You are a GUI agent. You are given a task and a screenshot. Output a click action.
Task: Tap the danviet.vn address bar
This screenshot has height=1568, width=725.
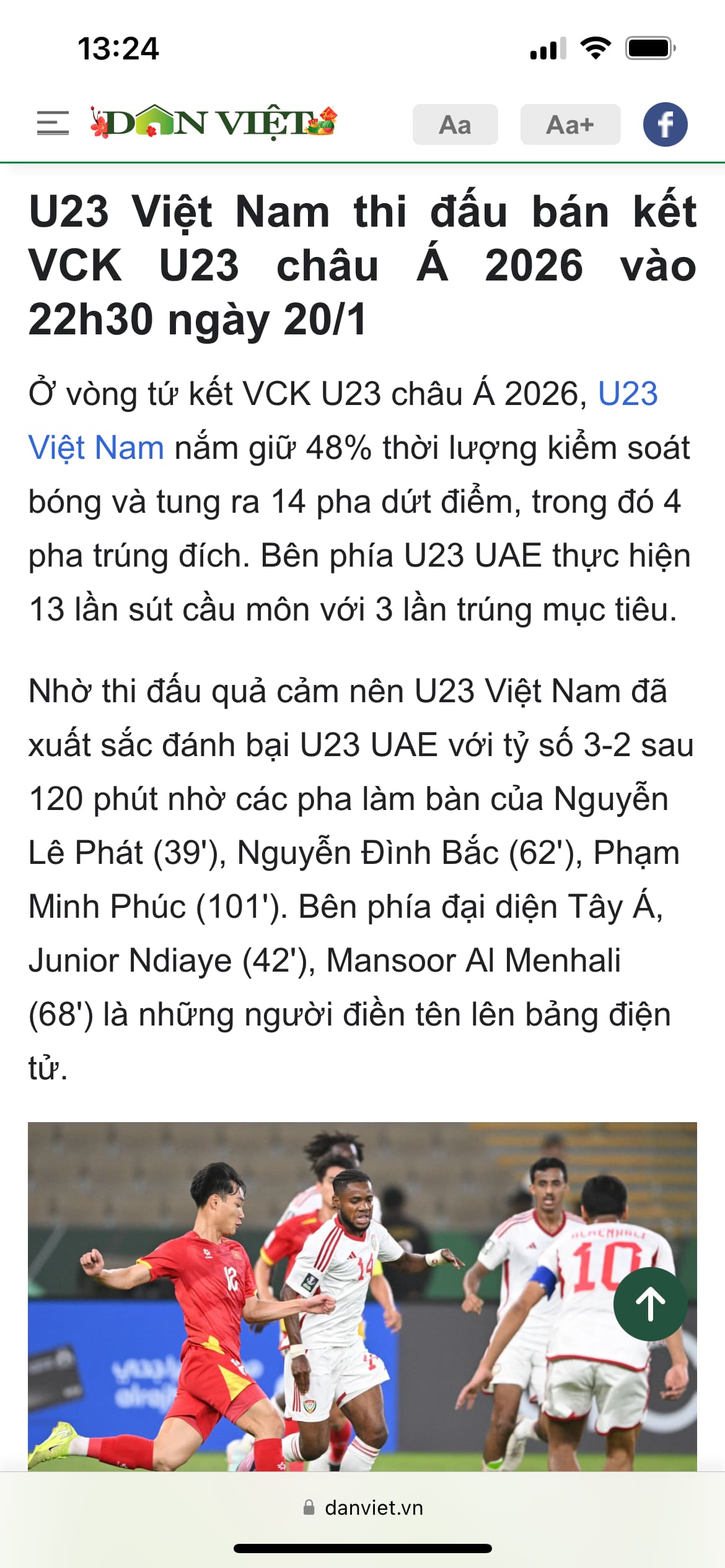tap(362, 1507)
